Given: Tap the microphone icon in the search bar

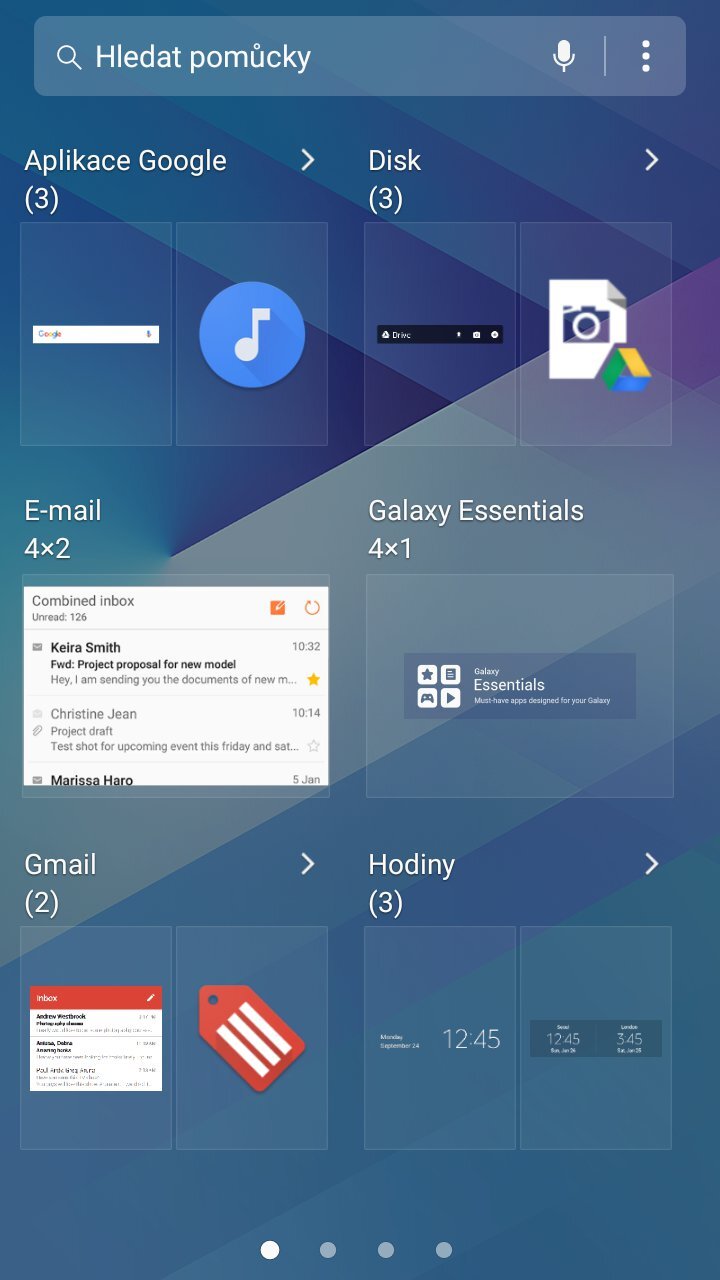Looking at the screenshot, I should tap(563, 56).
